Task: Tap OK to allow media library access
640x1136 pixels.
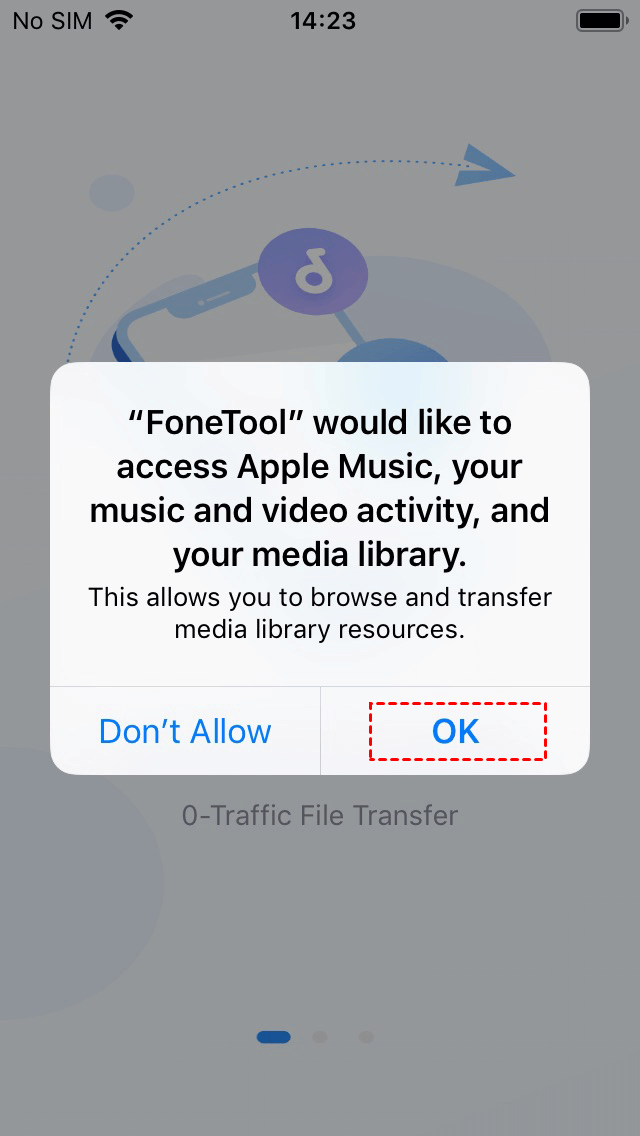Action: pyautogui.click(x=456, y=731)
